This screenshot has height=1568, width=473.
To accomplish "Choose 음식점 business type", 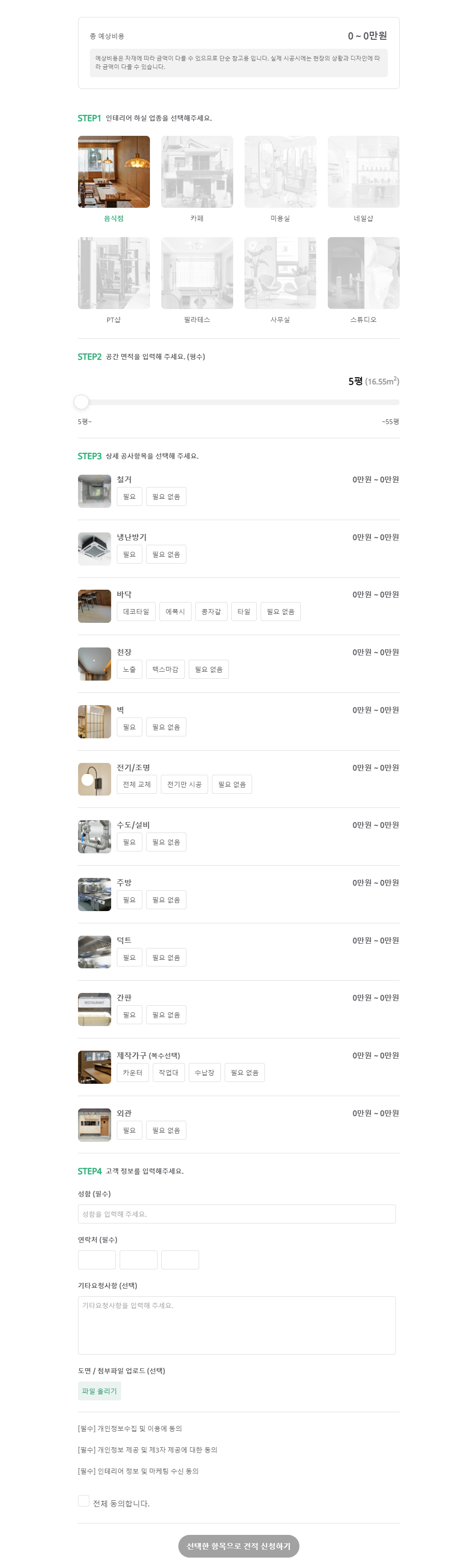I will pos(114,172).
